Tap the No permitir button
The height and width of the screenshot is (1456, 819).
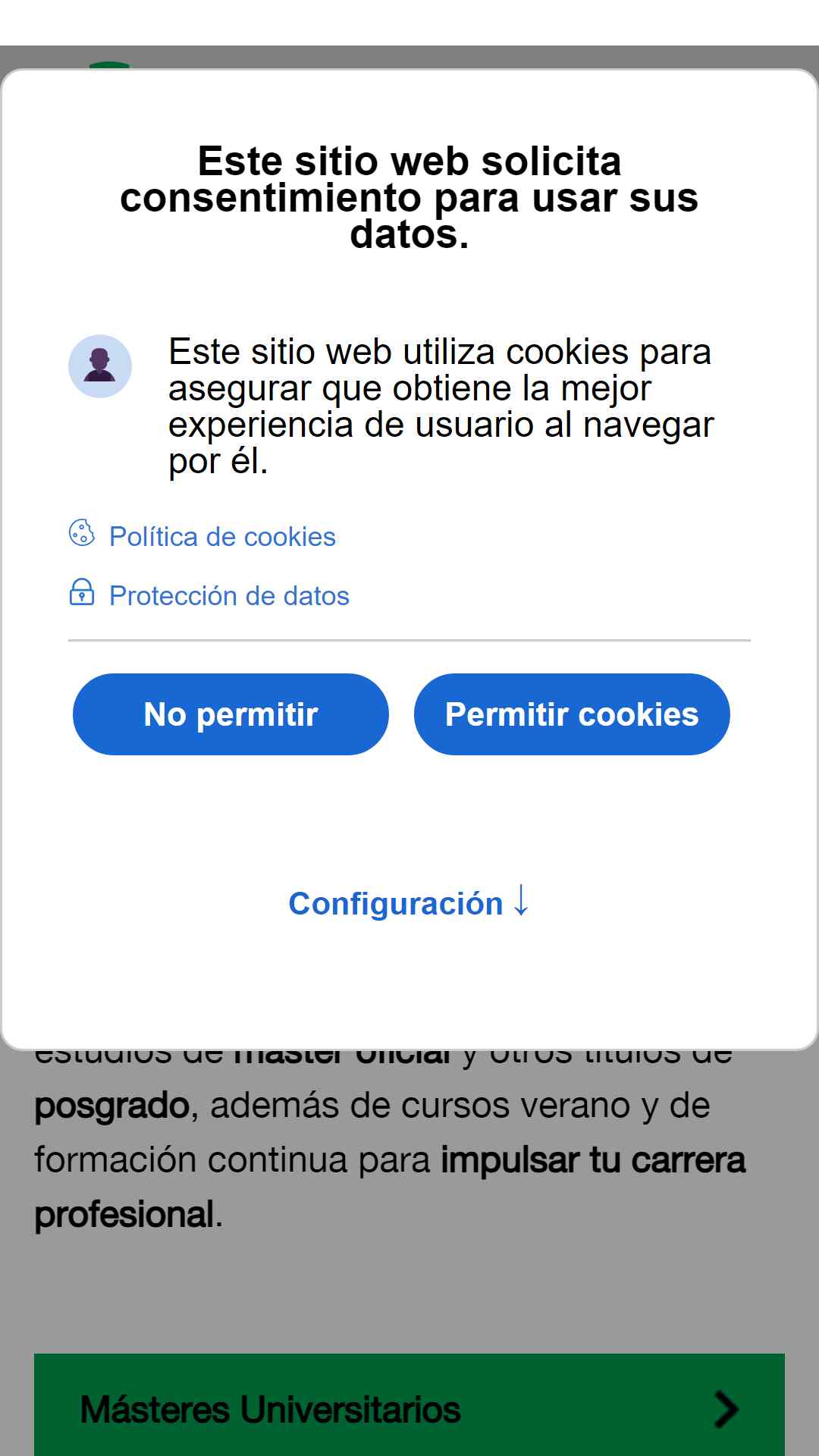point(231,714)
